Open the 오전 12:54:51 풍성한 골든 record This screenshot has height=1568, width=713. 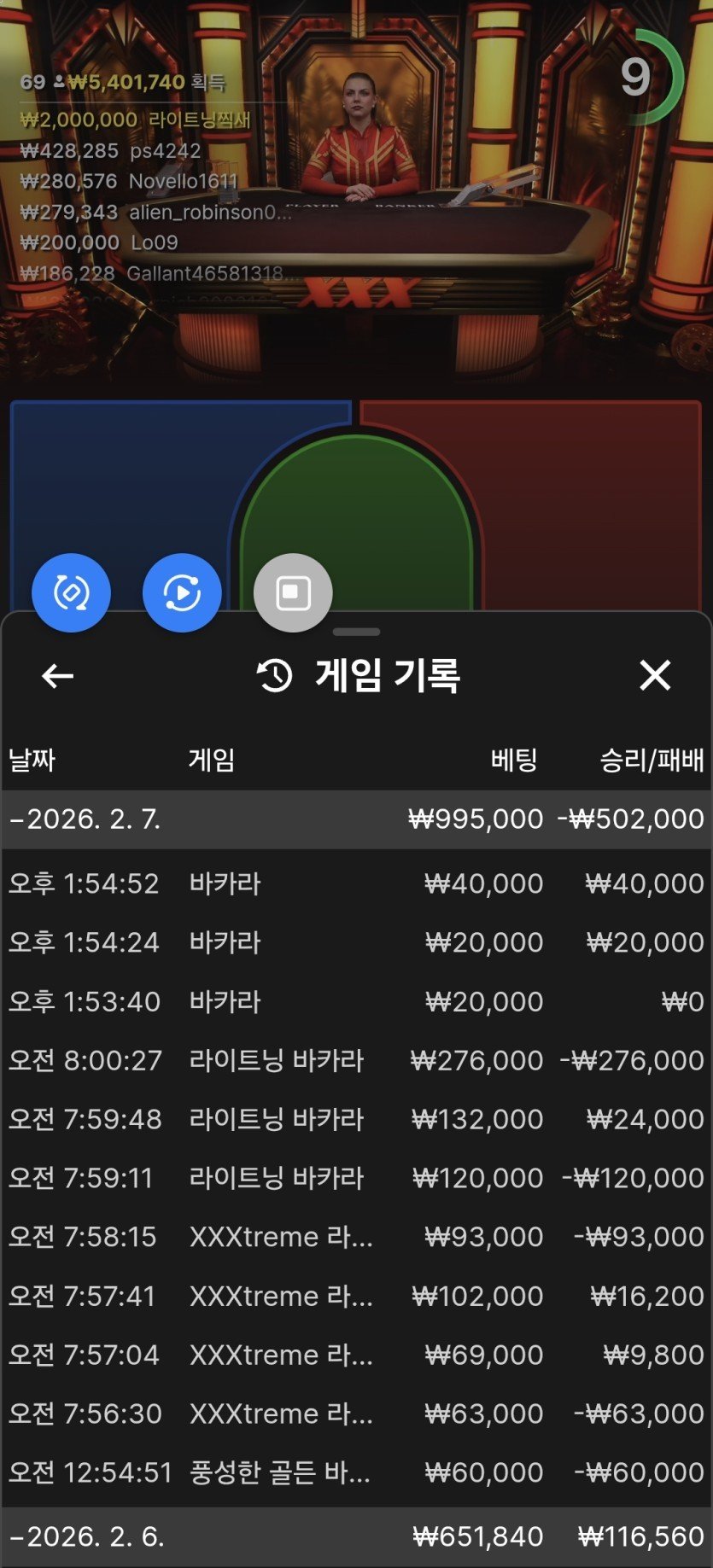(356, 1472)
